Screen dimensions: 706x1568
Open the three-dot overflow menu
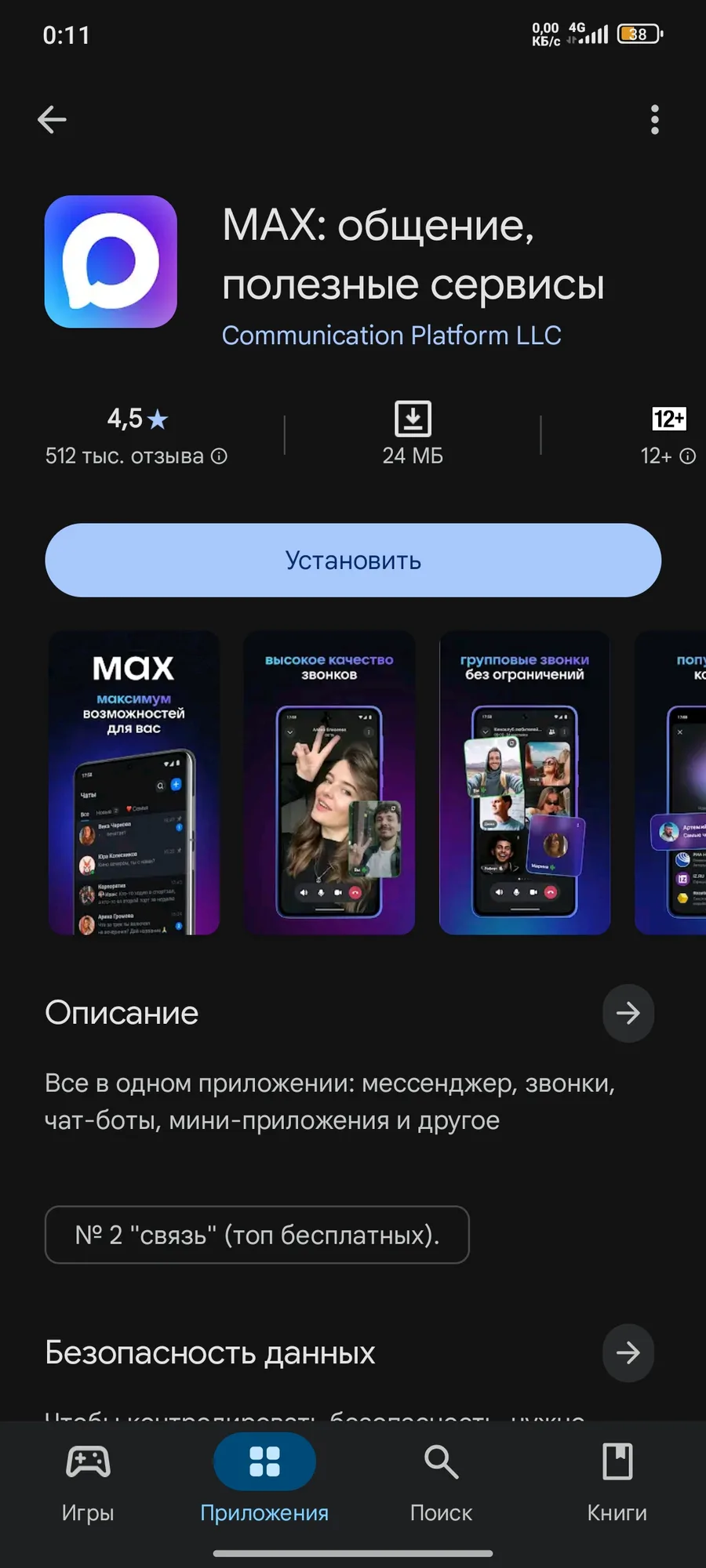pyautogui.click(x=655, y=120)
